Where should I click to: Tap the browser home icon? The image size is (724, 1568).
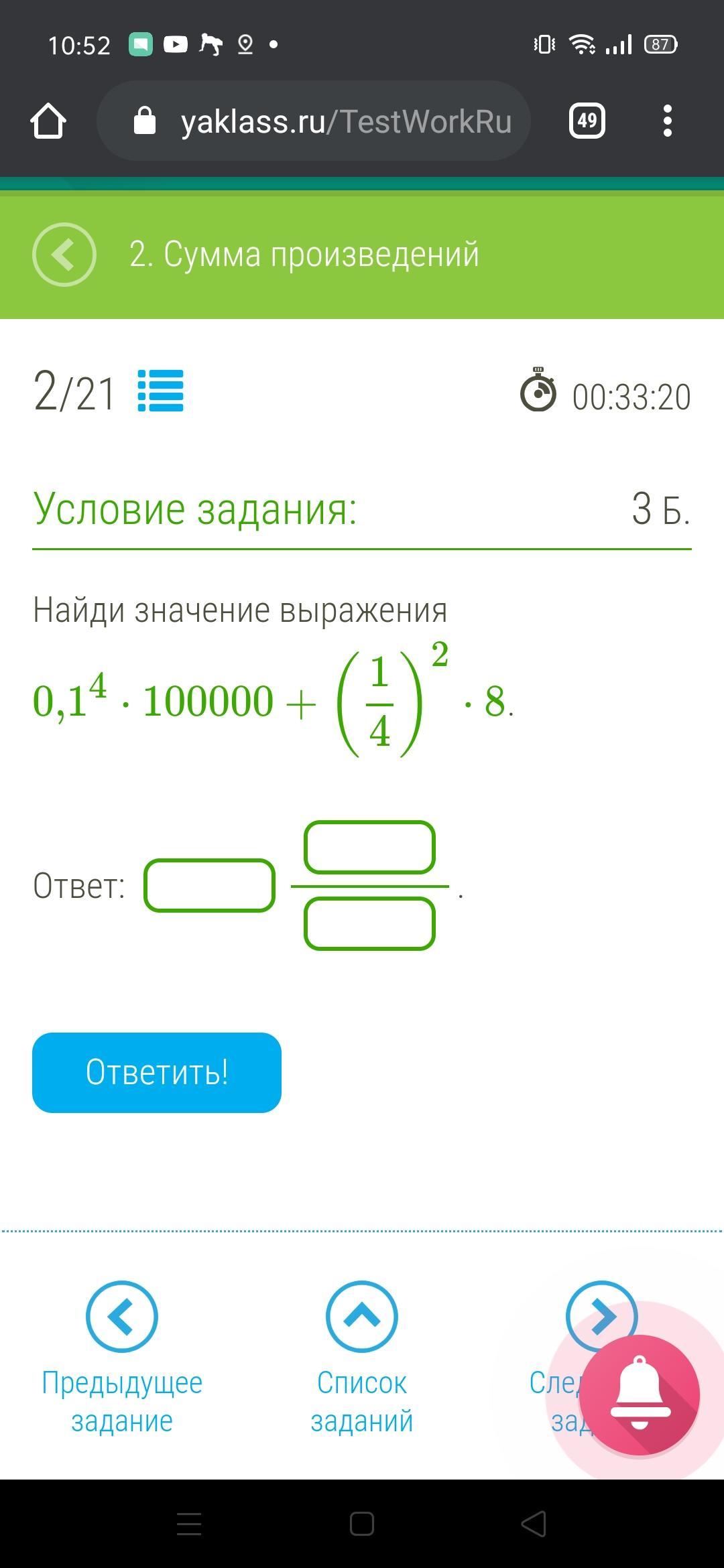click(48, 121)
